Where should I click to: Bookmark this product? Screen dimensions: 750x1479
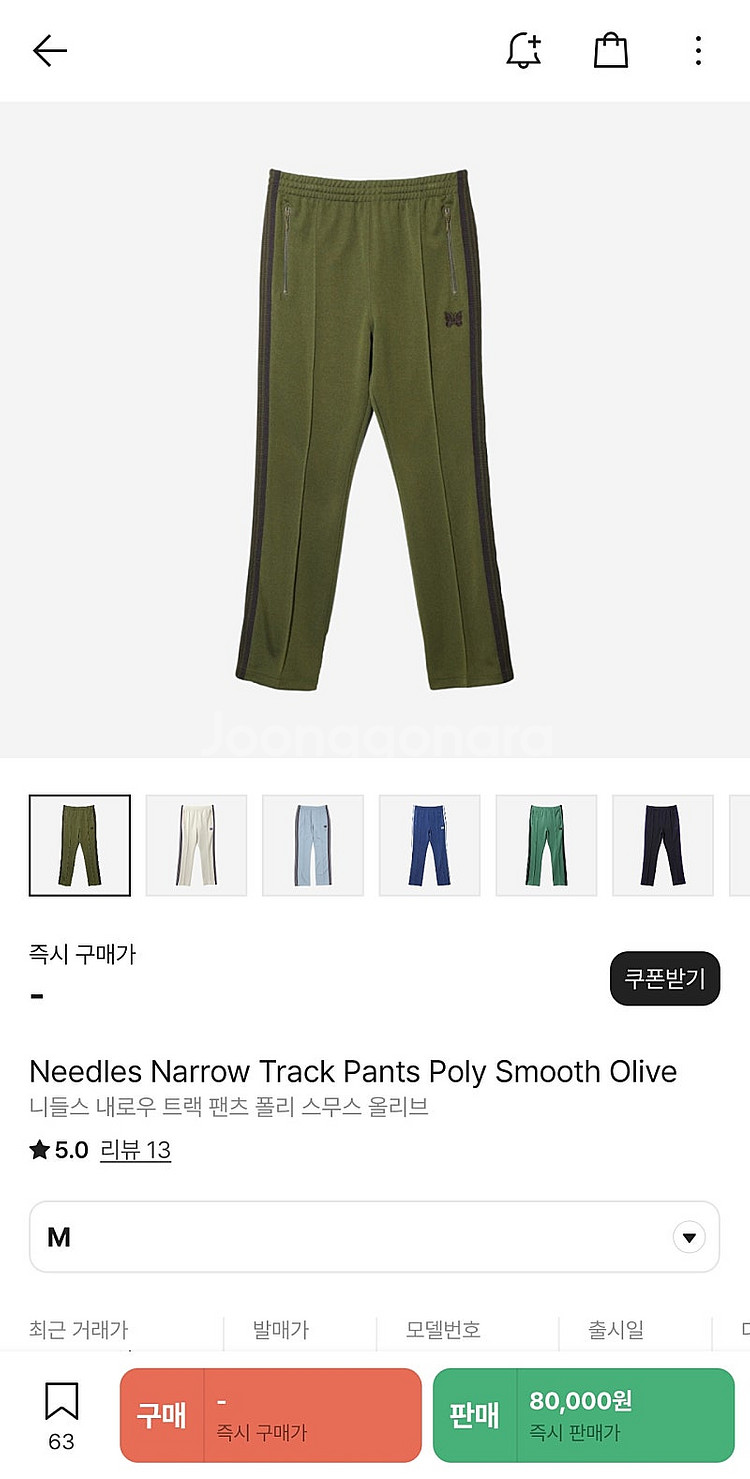pos(61,1414)
